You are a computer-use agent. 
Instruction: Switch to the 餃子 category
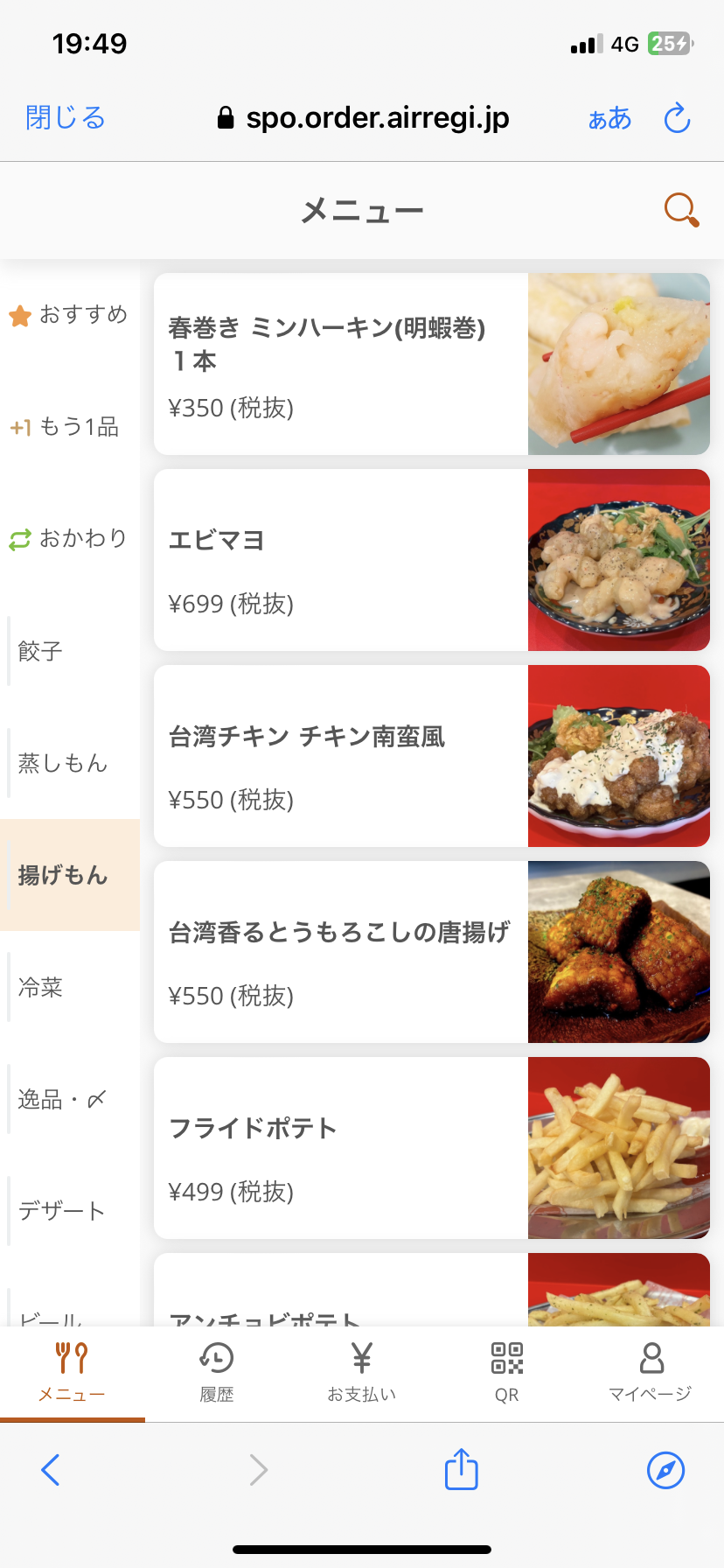[x=70, y=651]
